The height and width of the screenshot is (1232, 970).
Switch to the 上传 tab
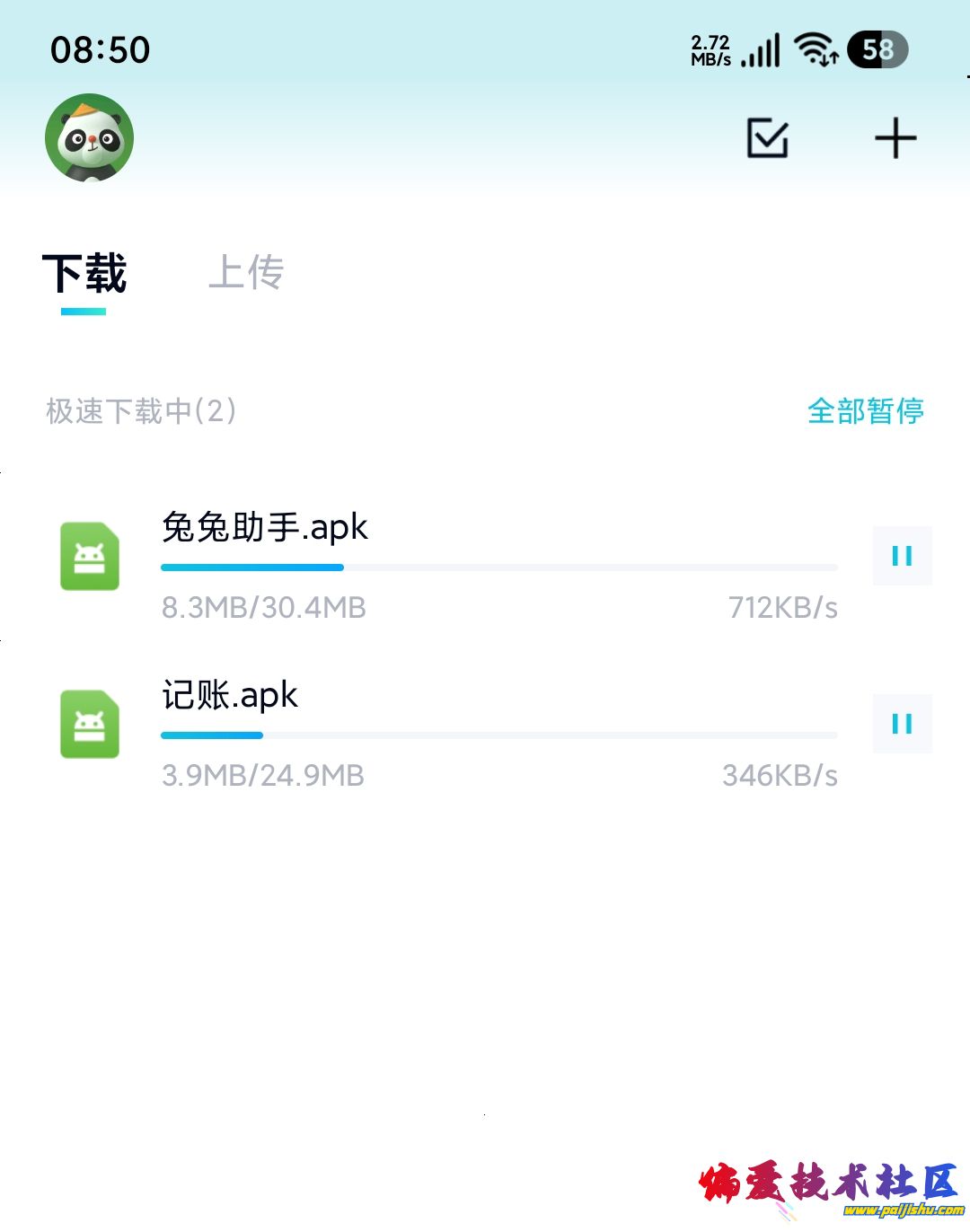(246, 272)
